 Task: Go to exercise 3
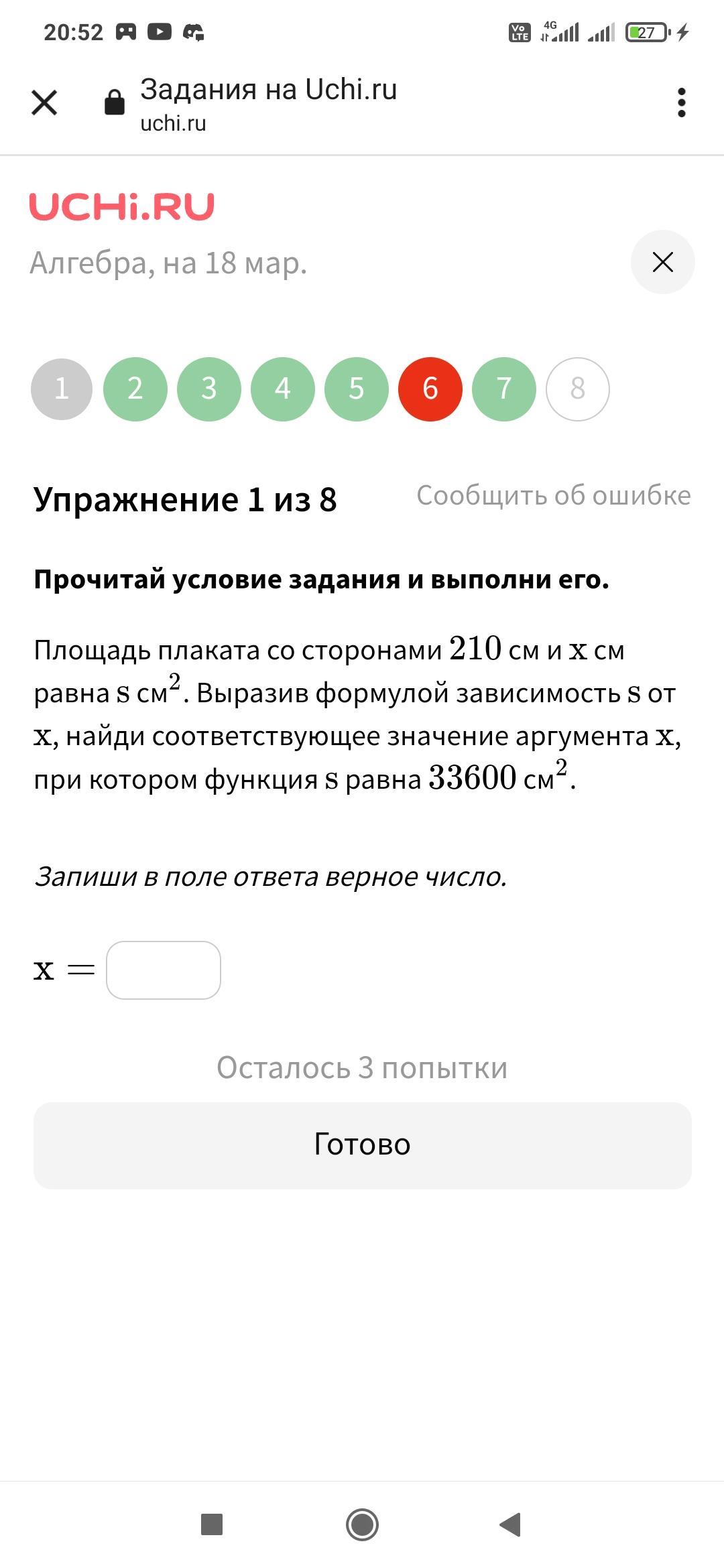tap(209, 389)
